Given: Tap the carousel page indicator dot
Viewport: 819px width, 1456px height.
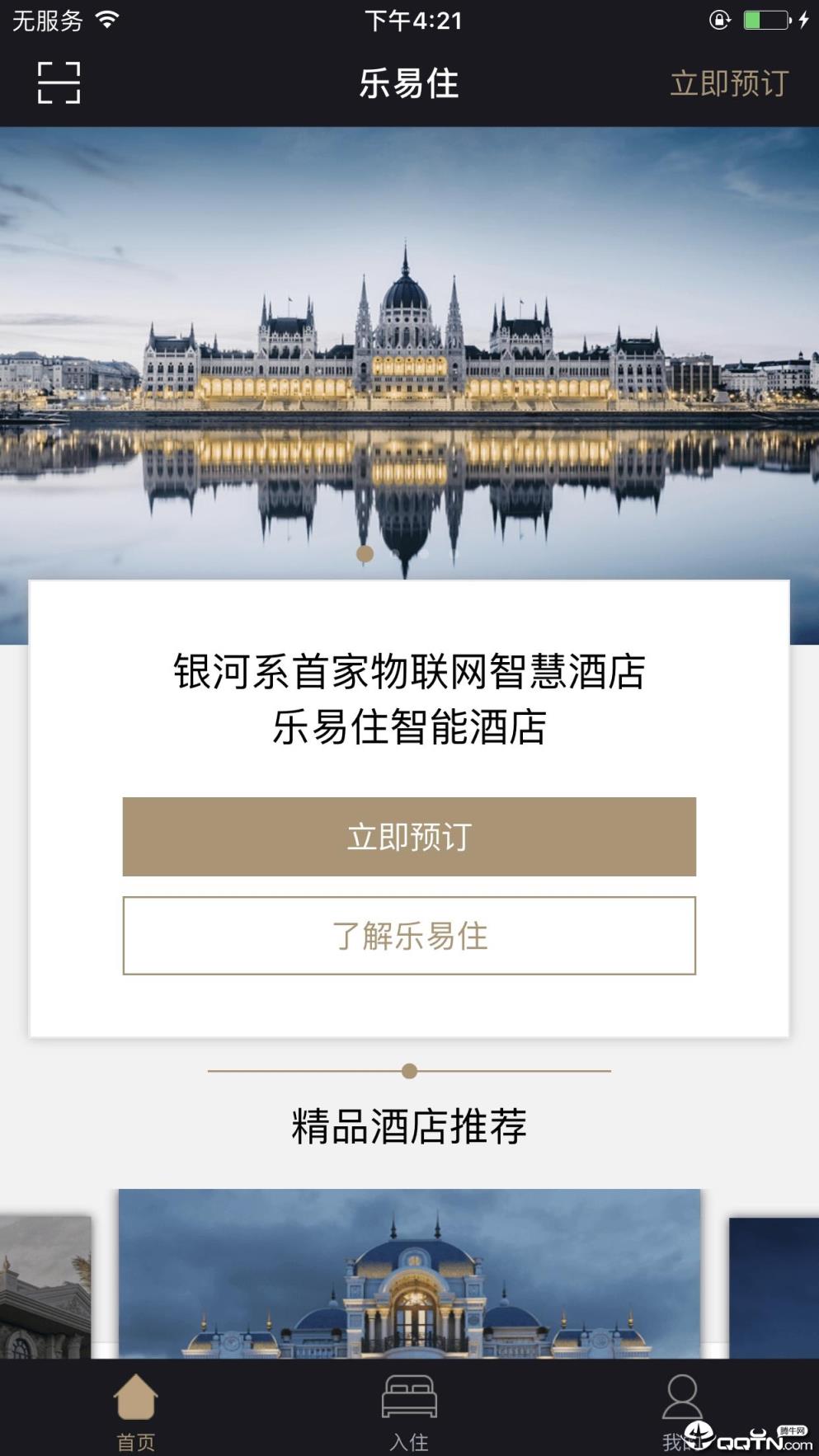Looking at the screenshot, I should click(366, 554).
